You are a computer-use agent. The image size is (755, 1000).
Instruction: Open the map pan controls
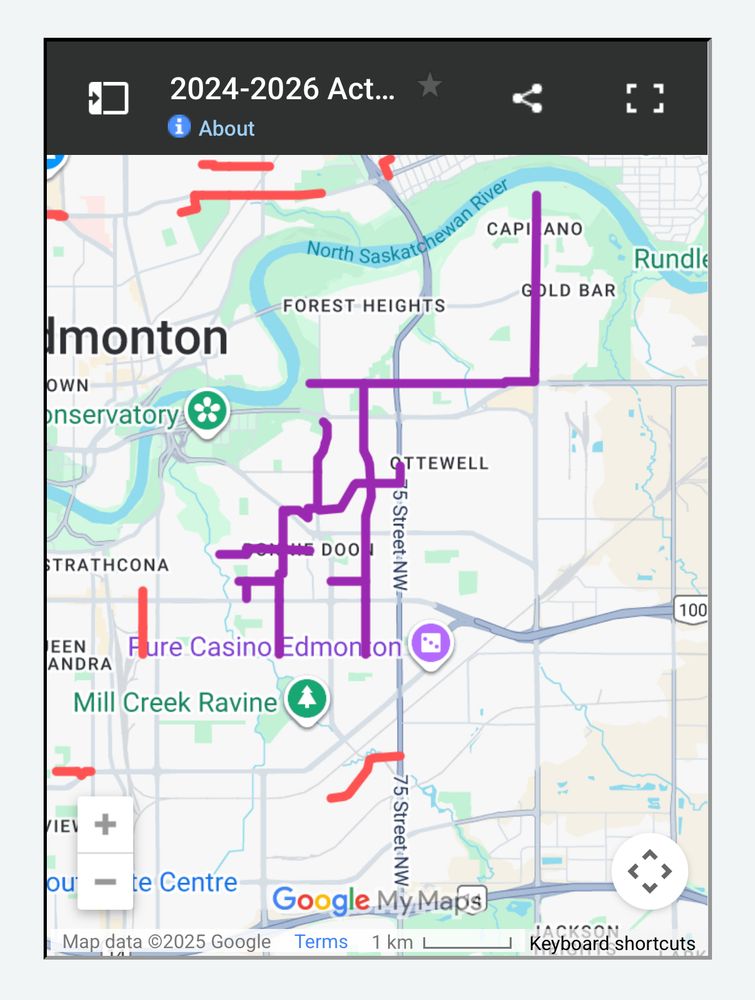(649, 871)
